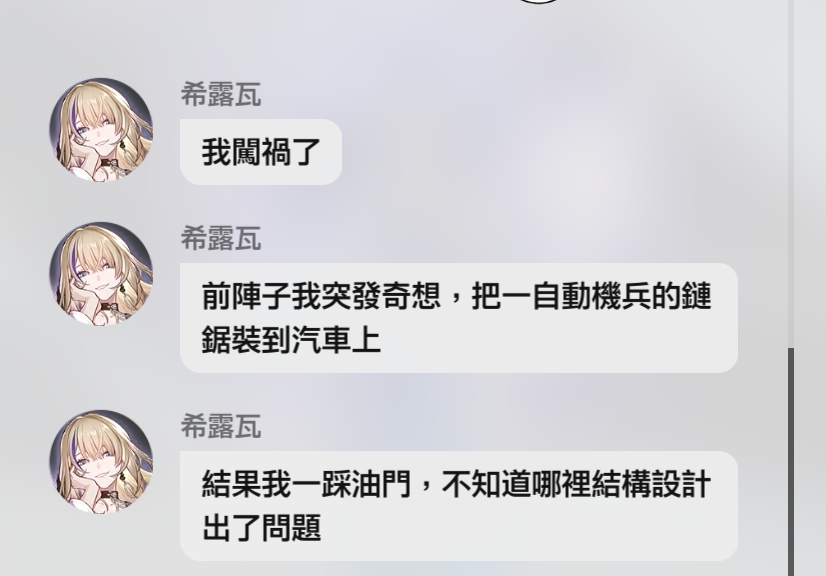
Task: Tap 希露瓦's avatar next to 前陣子我突發奇想 message
Action: [101, 274]
